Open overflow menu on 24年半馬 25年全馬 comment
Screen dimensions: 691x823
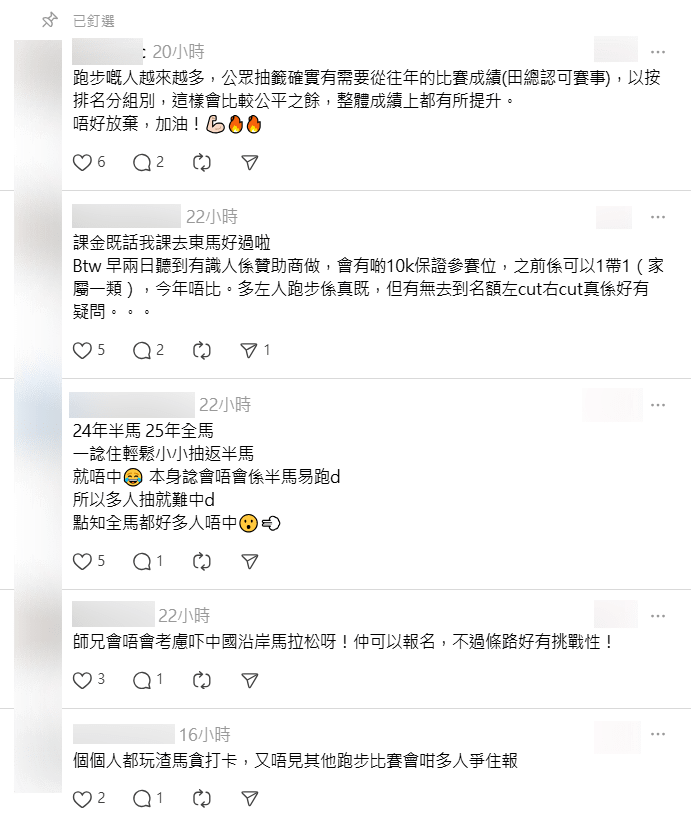pos(657,405)
